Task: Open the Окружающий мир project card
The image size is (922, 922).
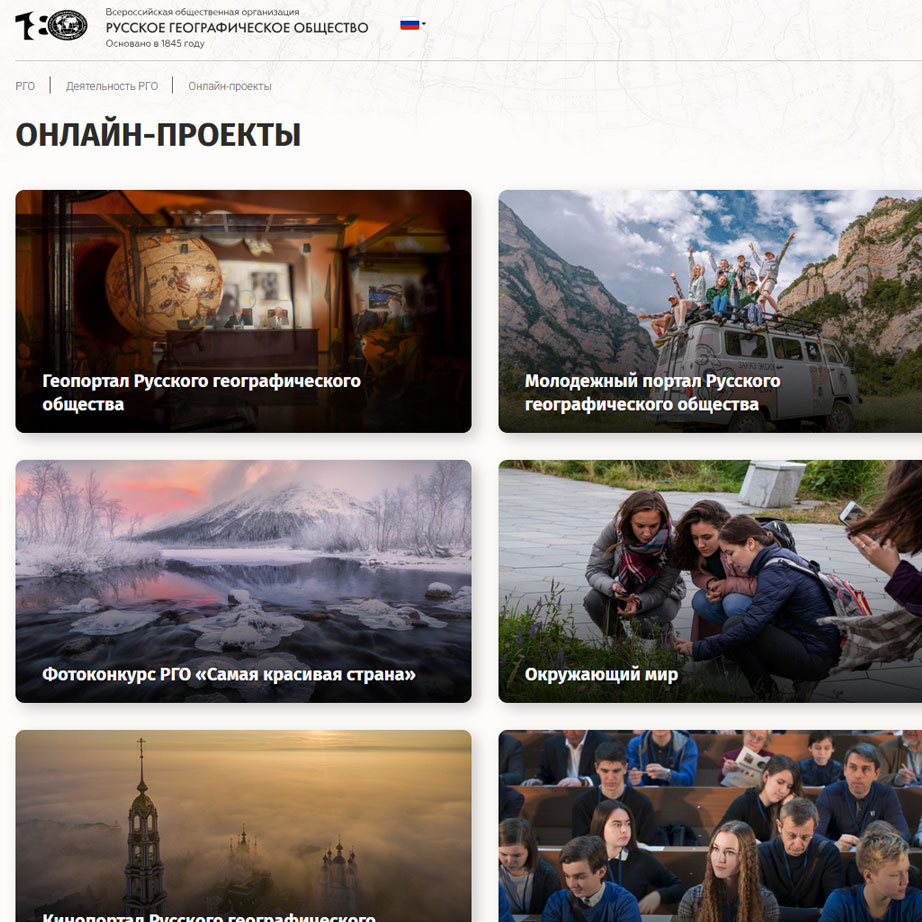Action: tap(710, 581)
